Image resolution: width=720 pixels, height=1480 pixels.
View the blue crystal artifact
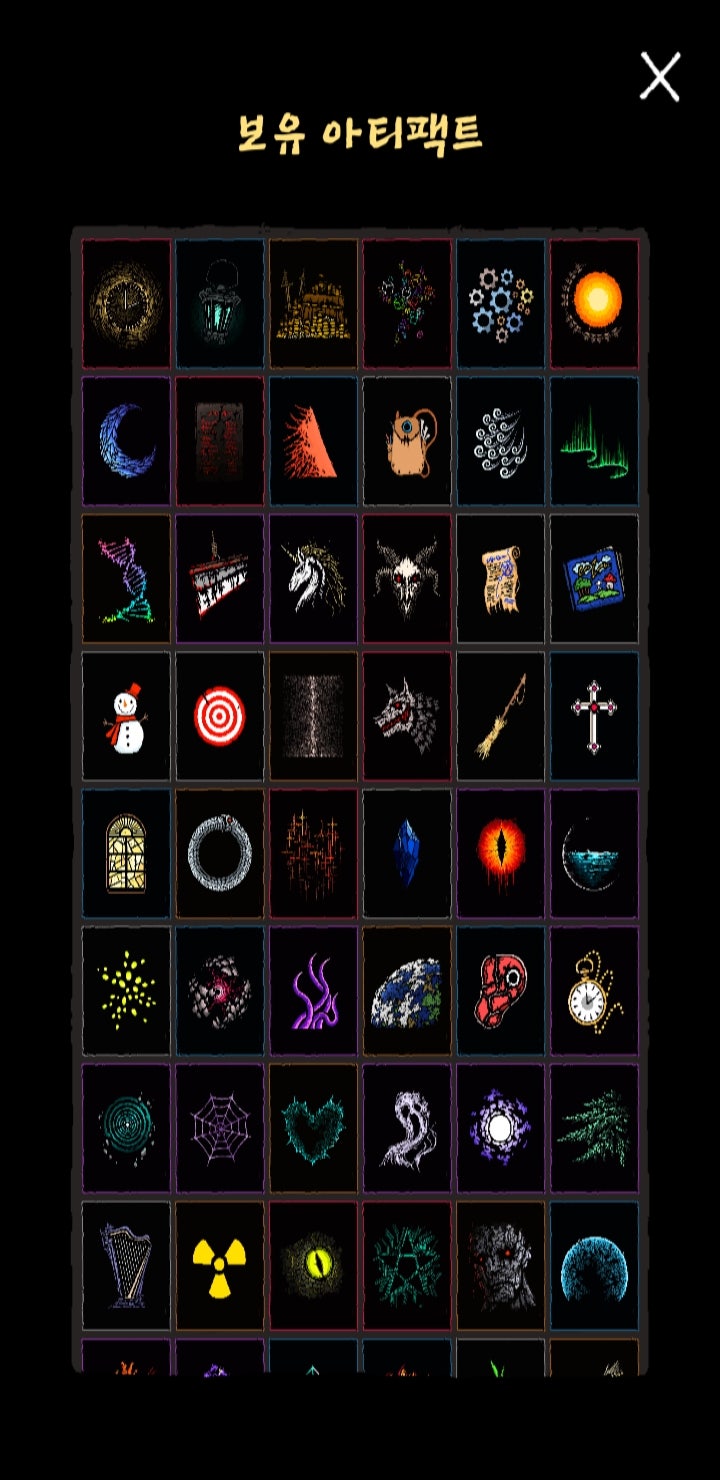pyautogui.click(x=407, y=853)
